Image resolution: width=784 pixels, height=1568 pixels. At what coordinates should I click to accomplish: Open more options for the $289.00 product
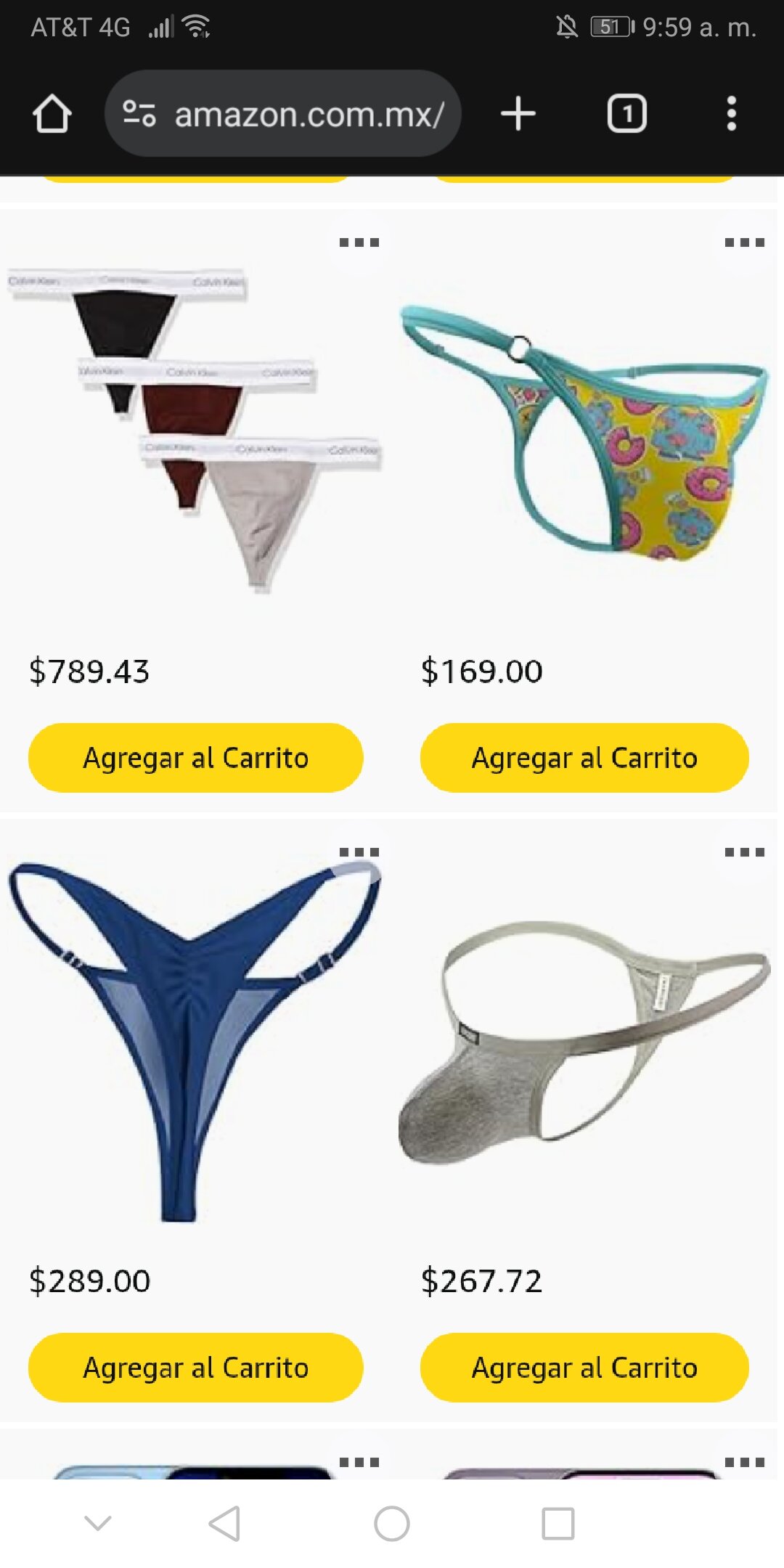point(359,852)
